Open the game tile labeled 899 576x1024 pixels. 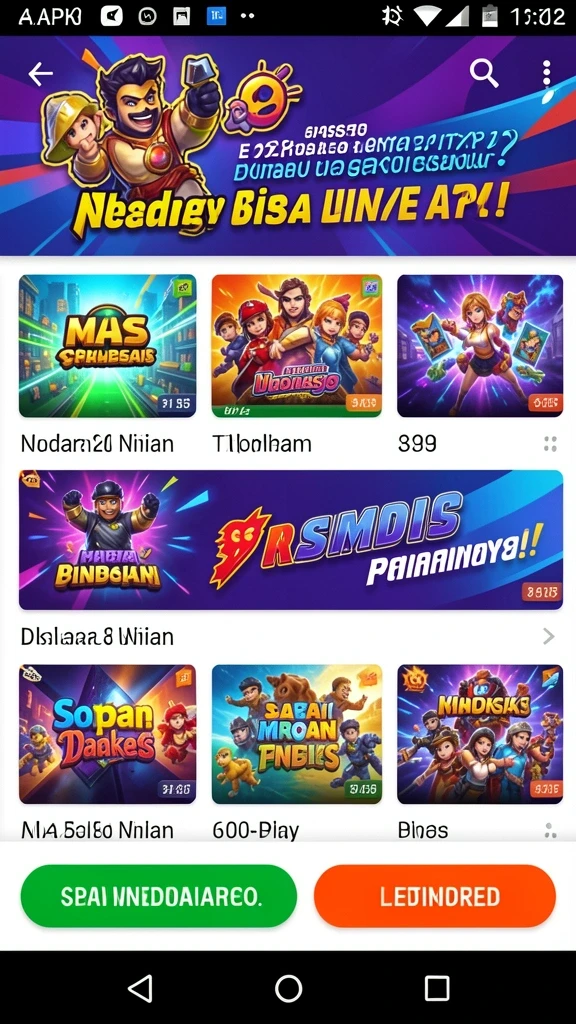point(480,345)
